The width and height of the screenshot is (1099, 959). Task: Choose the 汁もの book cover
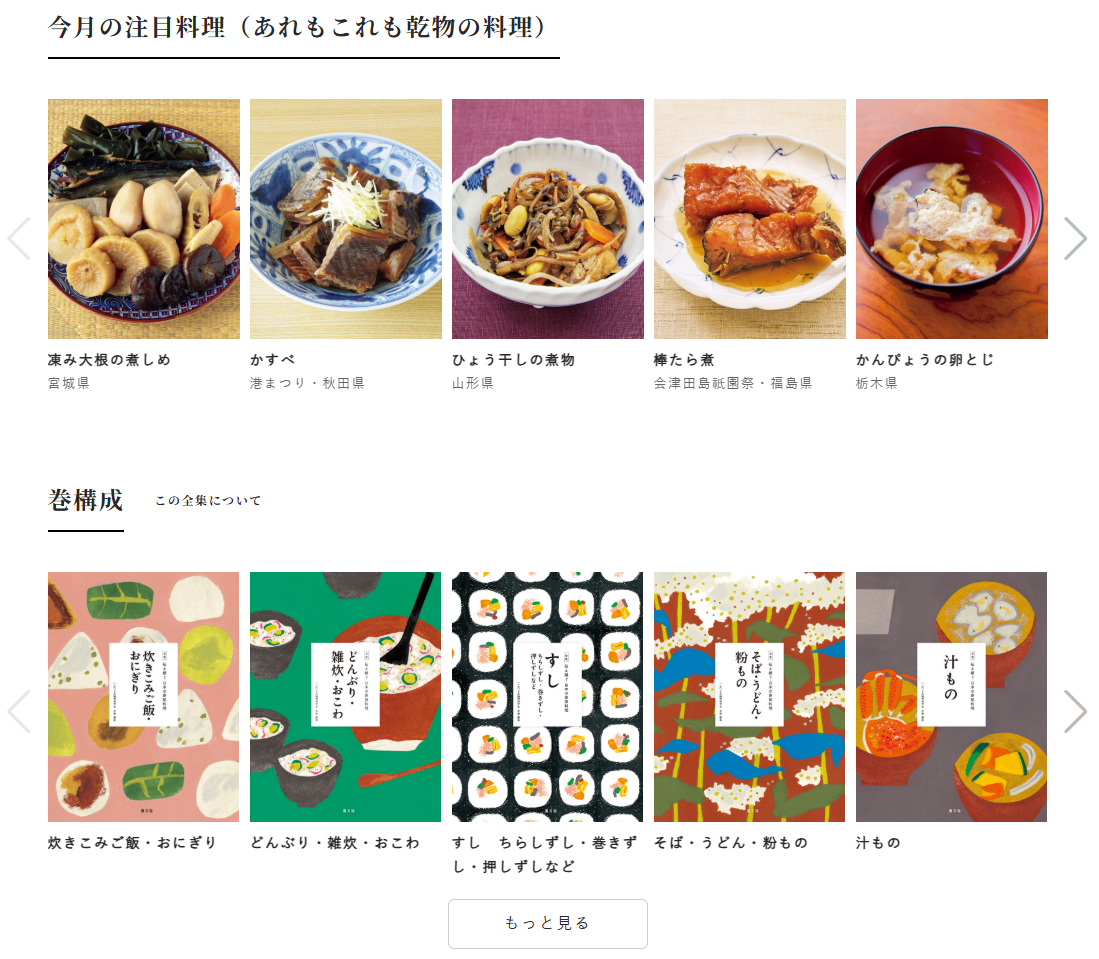(x=952, y=697)
